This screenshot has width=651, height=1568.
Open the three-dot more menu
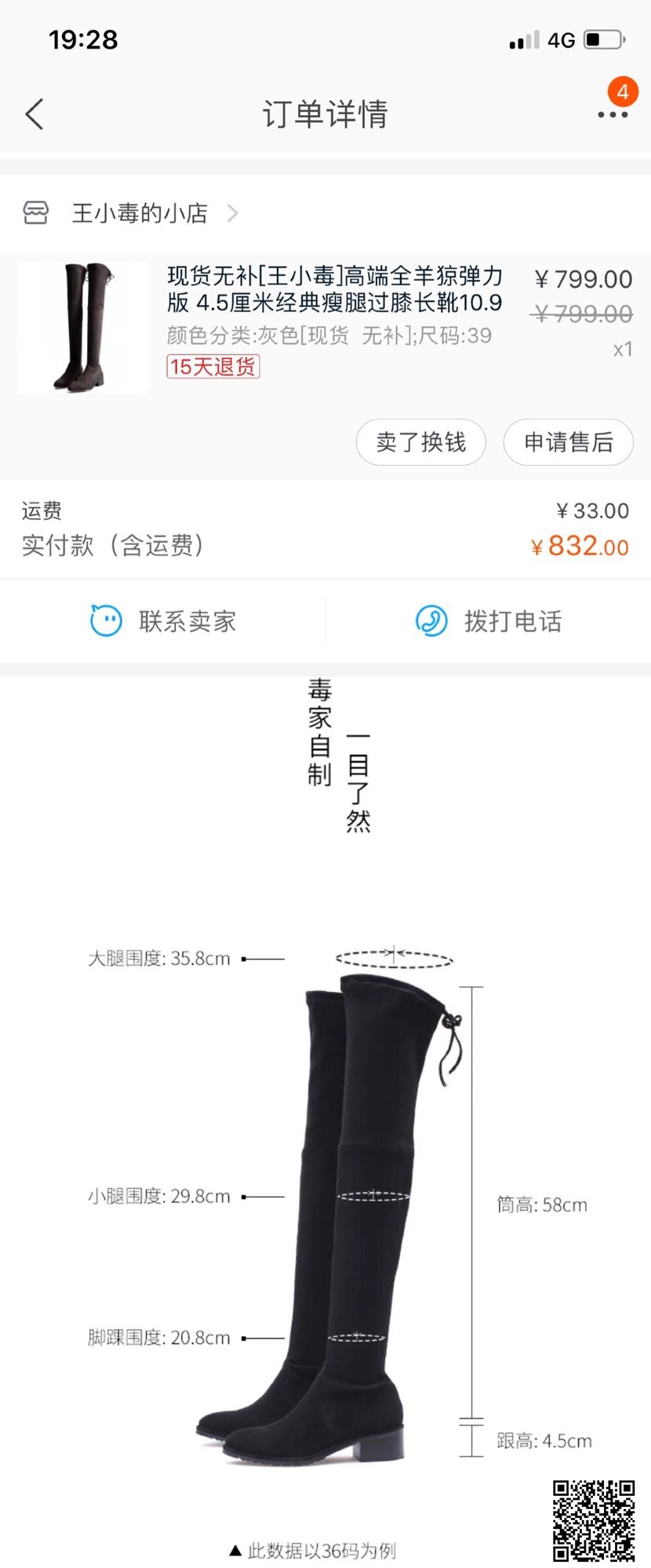(613, 114)
